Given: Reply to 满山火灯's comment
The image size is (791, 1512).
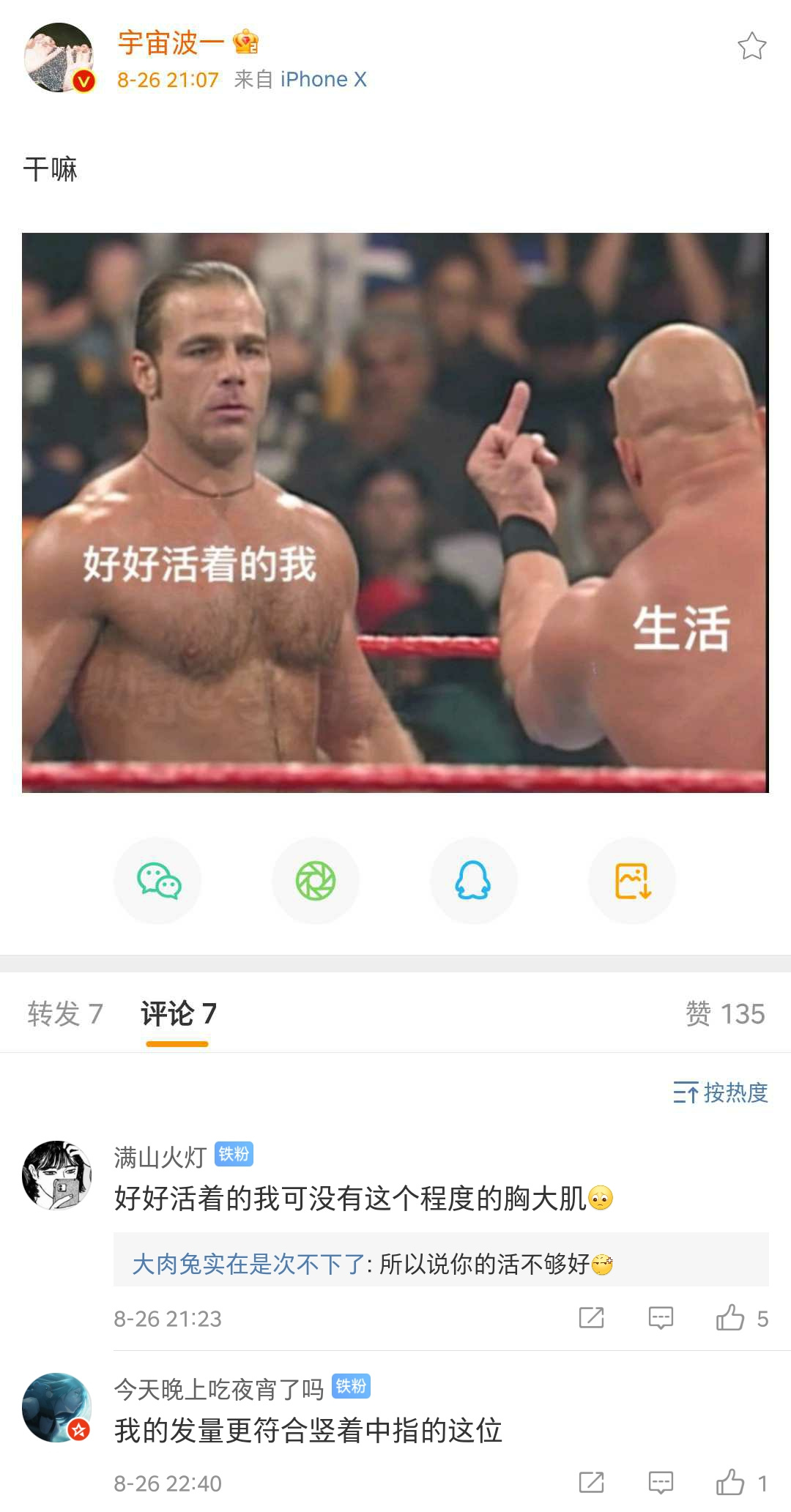Looking at the screenshot, I should 661,1318.
